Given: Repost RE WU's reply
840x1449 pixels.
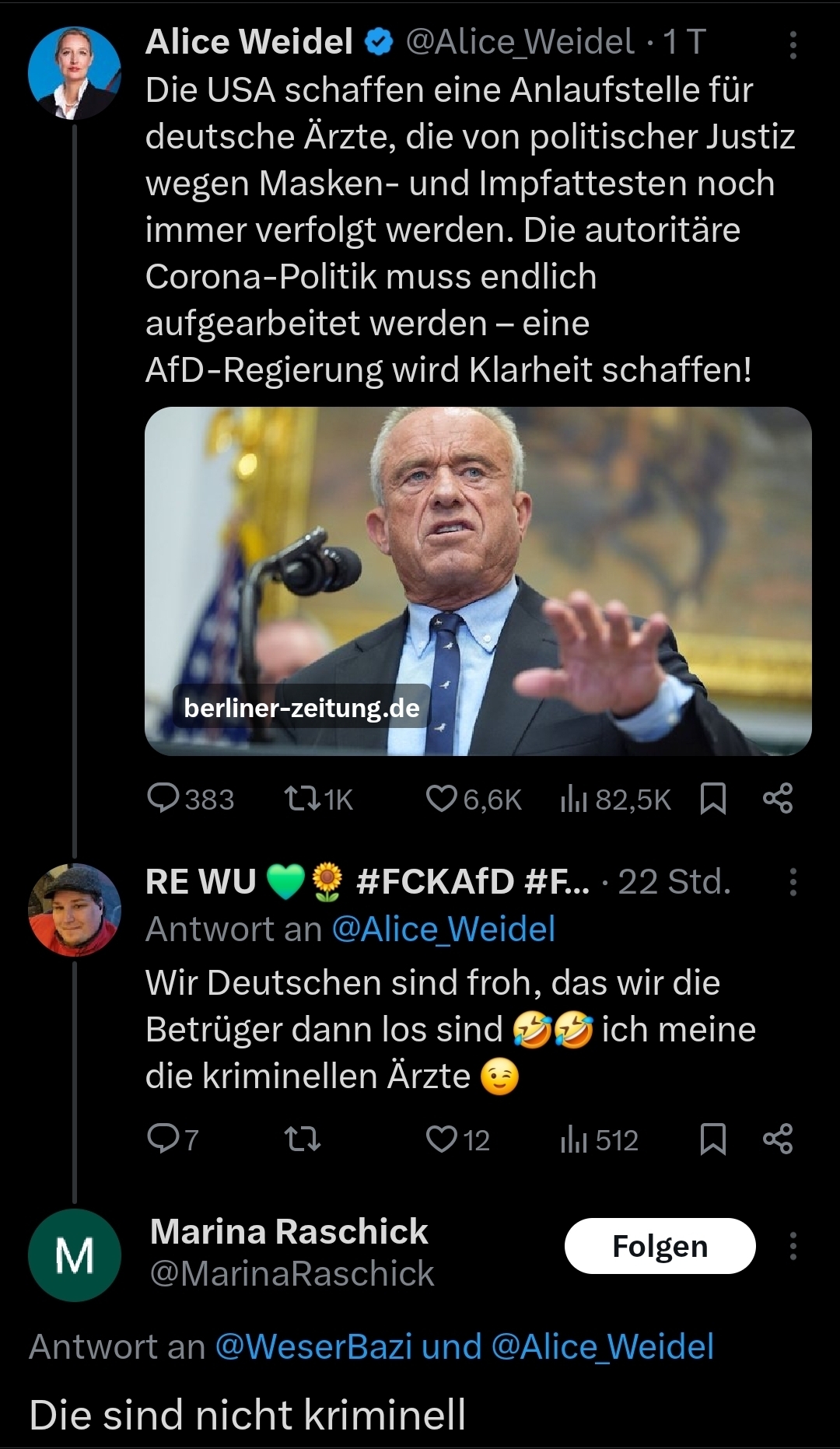Looking at the screenshot, I should pos(303,1139).
